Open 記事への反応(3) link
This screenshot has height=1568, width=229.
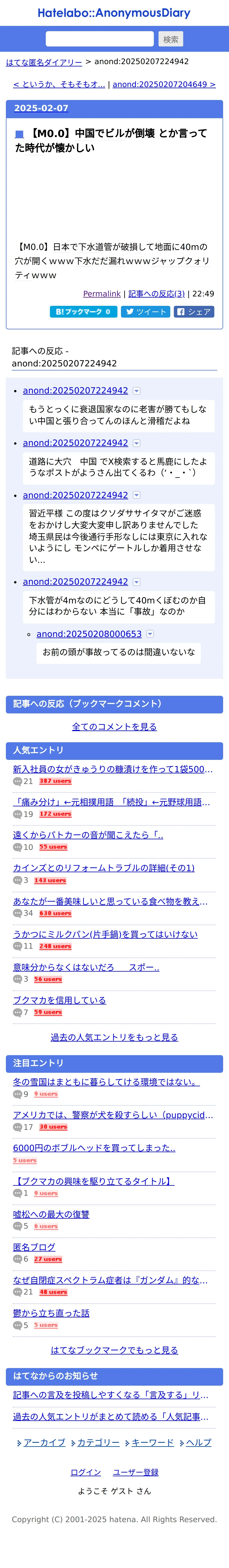click(157, 293)
